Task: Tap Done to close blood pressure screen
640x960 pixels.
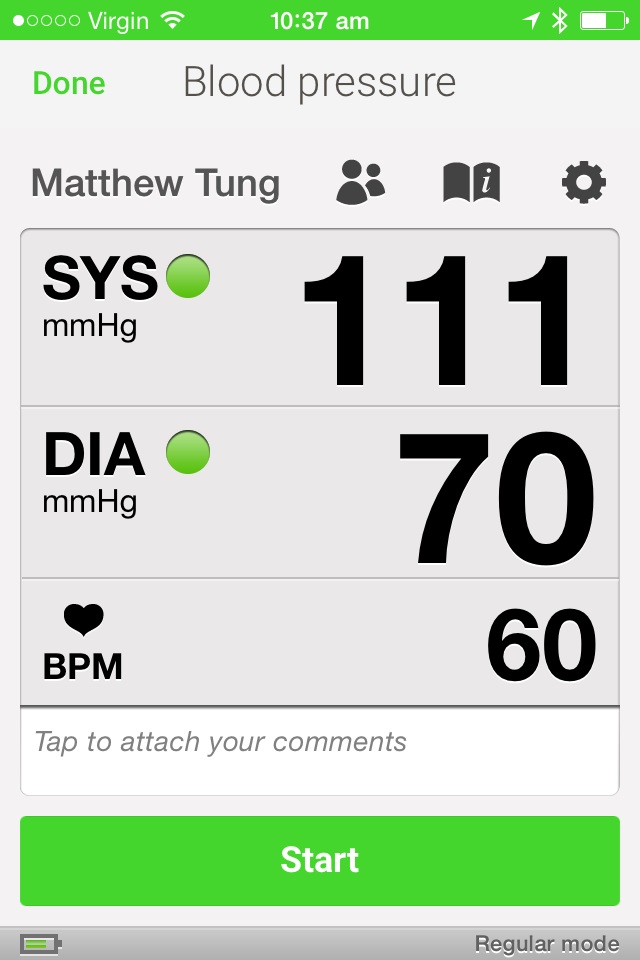Action: pyautogui.click(x=69, y=83)
